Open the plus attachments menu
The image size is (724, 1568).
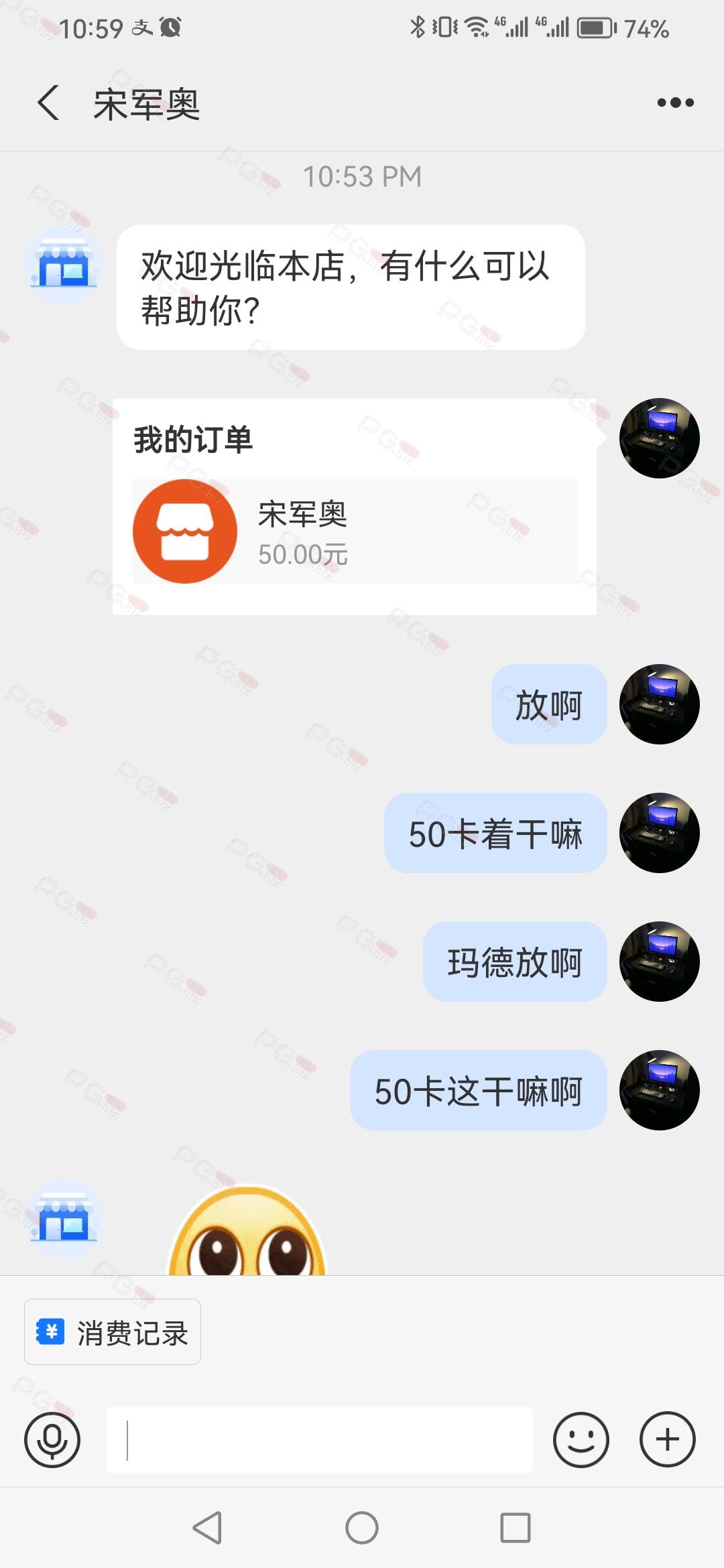668,1440
